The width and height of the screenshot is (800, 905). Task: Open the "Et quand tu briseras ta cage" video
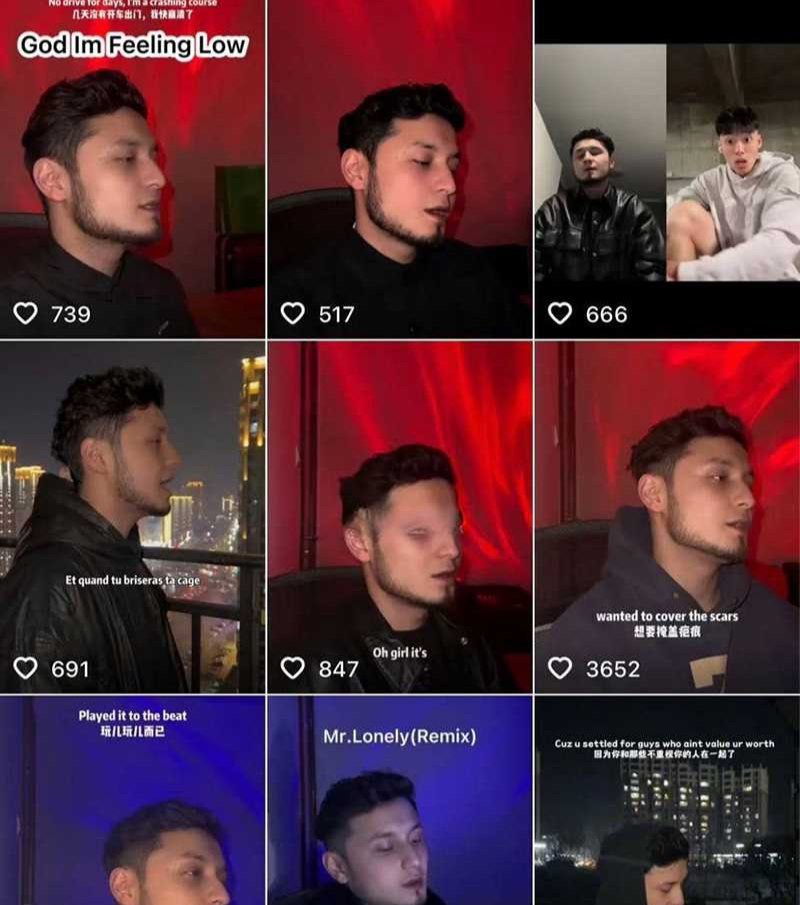pos(132,518)
